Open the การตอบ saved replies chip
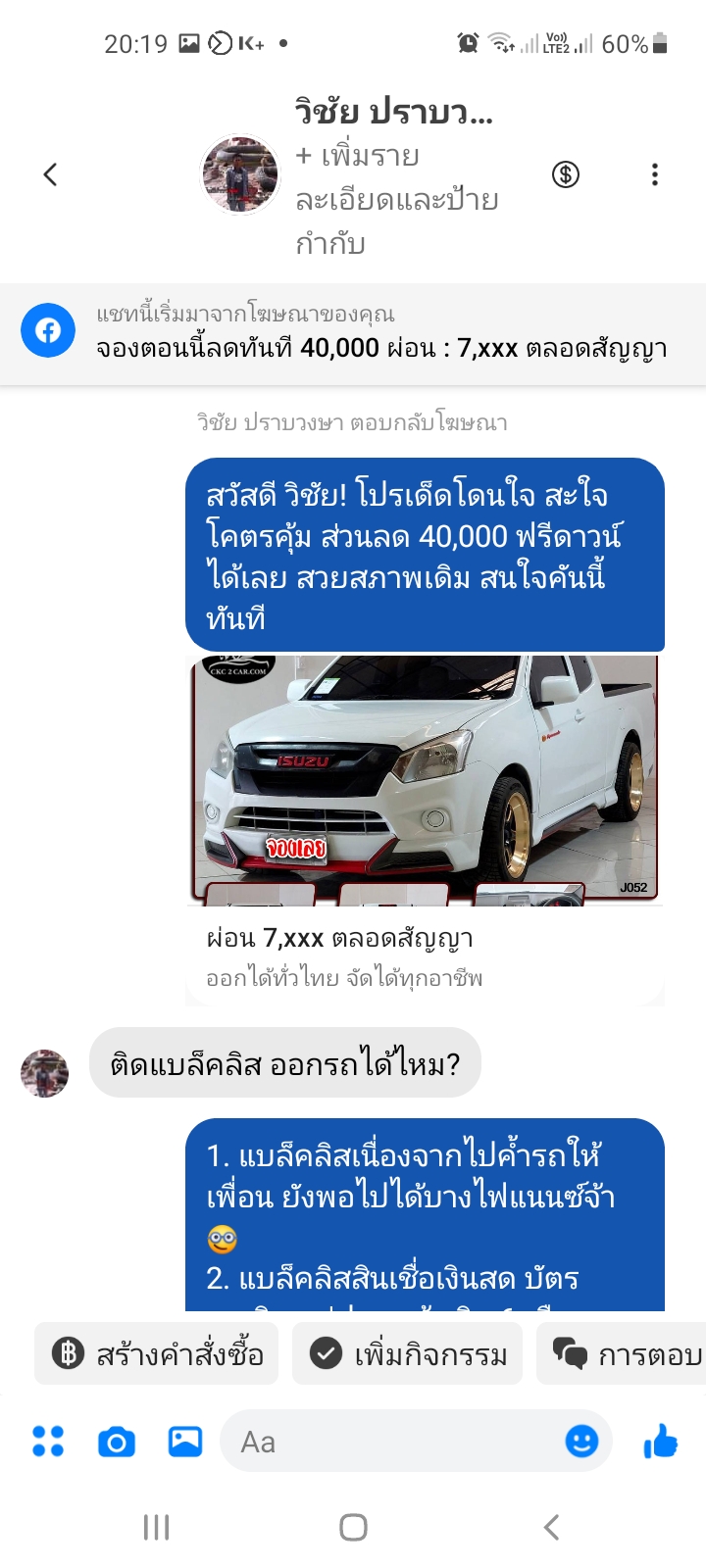Image resolution: width=706 pixels, height=1568 pixels. click(626, 1354)
